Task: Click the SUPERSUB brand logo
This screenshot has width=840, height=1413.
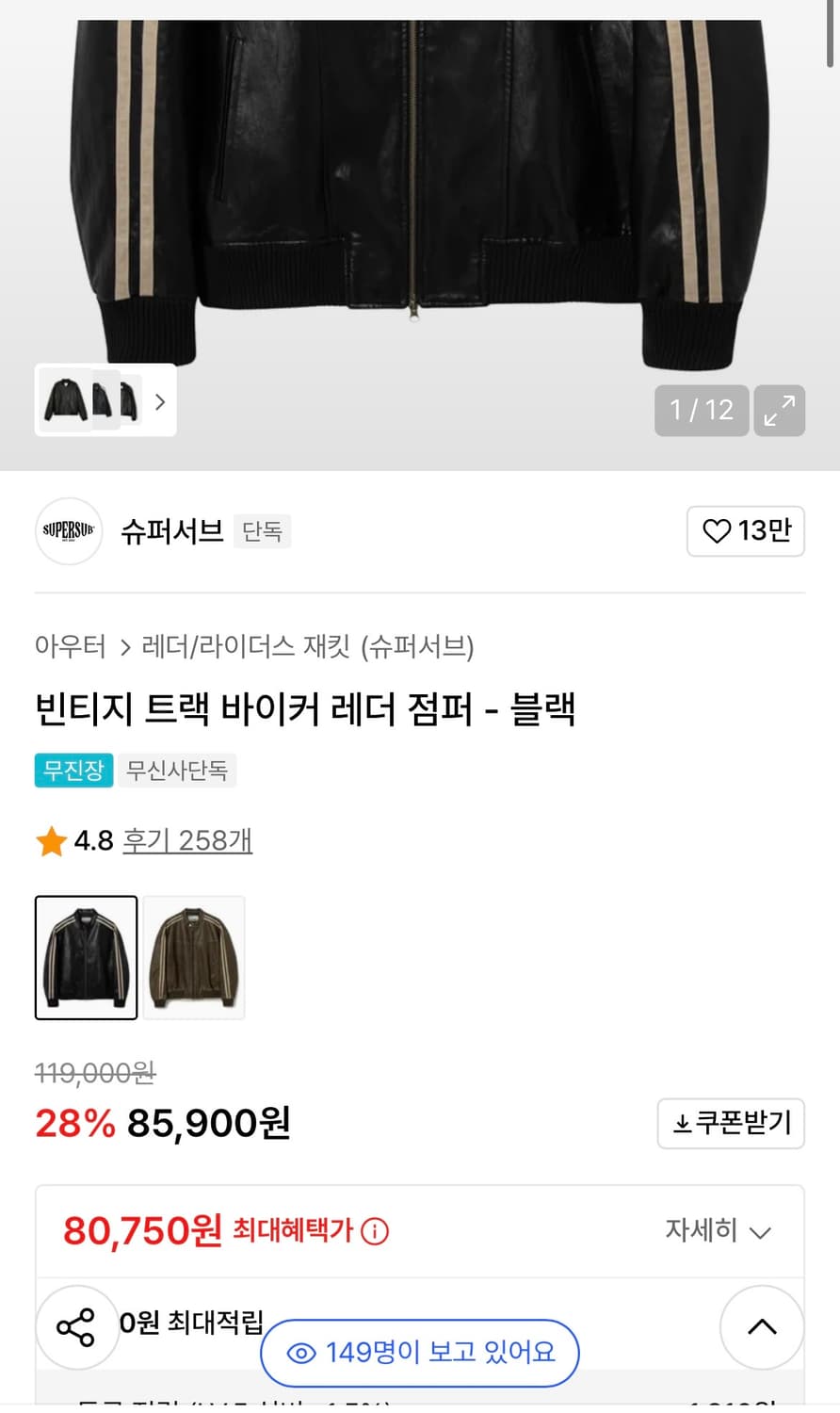Action: point(67,531)
